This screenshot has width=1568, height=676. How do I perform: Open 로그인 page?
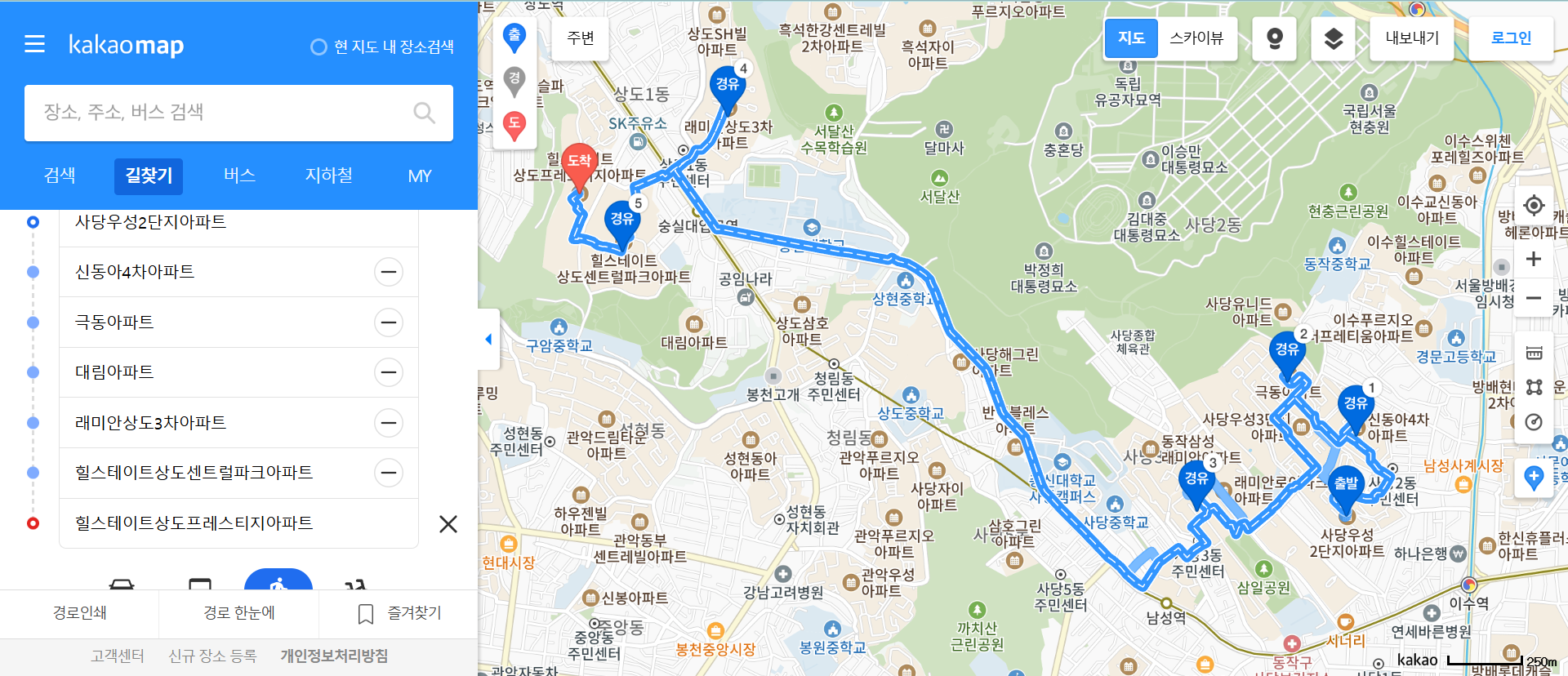pos(1511,38)
